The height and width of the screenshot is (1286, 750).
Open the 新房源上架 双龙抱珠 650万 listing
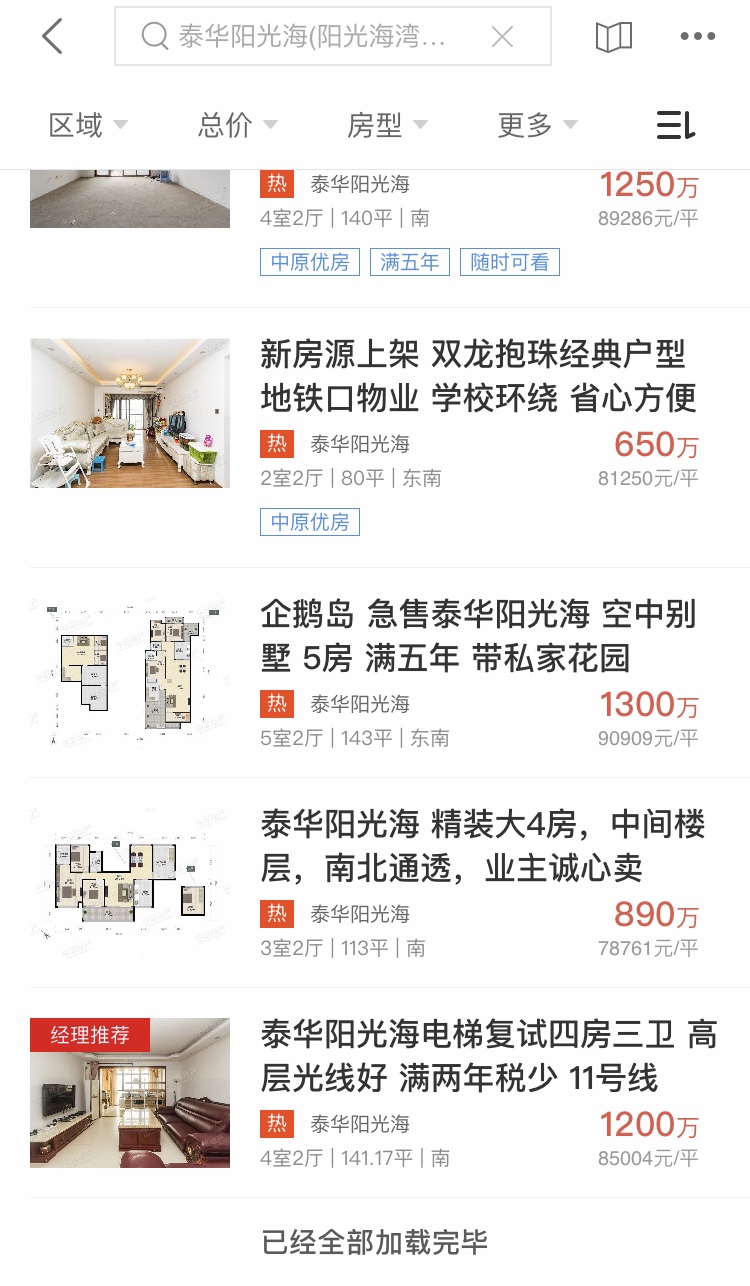pyautogui.click(x=375, y=438)
